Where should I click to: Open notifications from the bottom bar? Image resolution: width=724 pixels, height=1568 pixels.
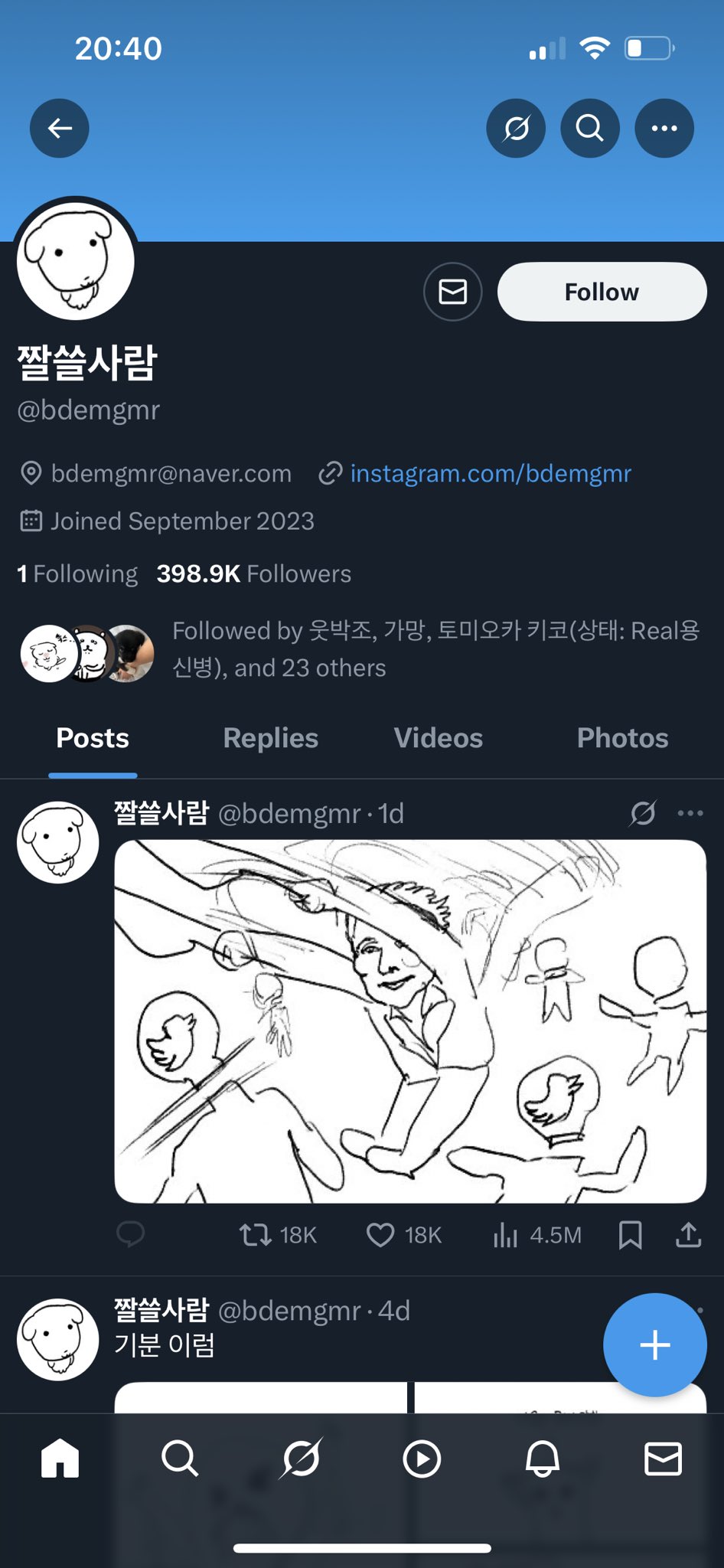coord(542,1459)
